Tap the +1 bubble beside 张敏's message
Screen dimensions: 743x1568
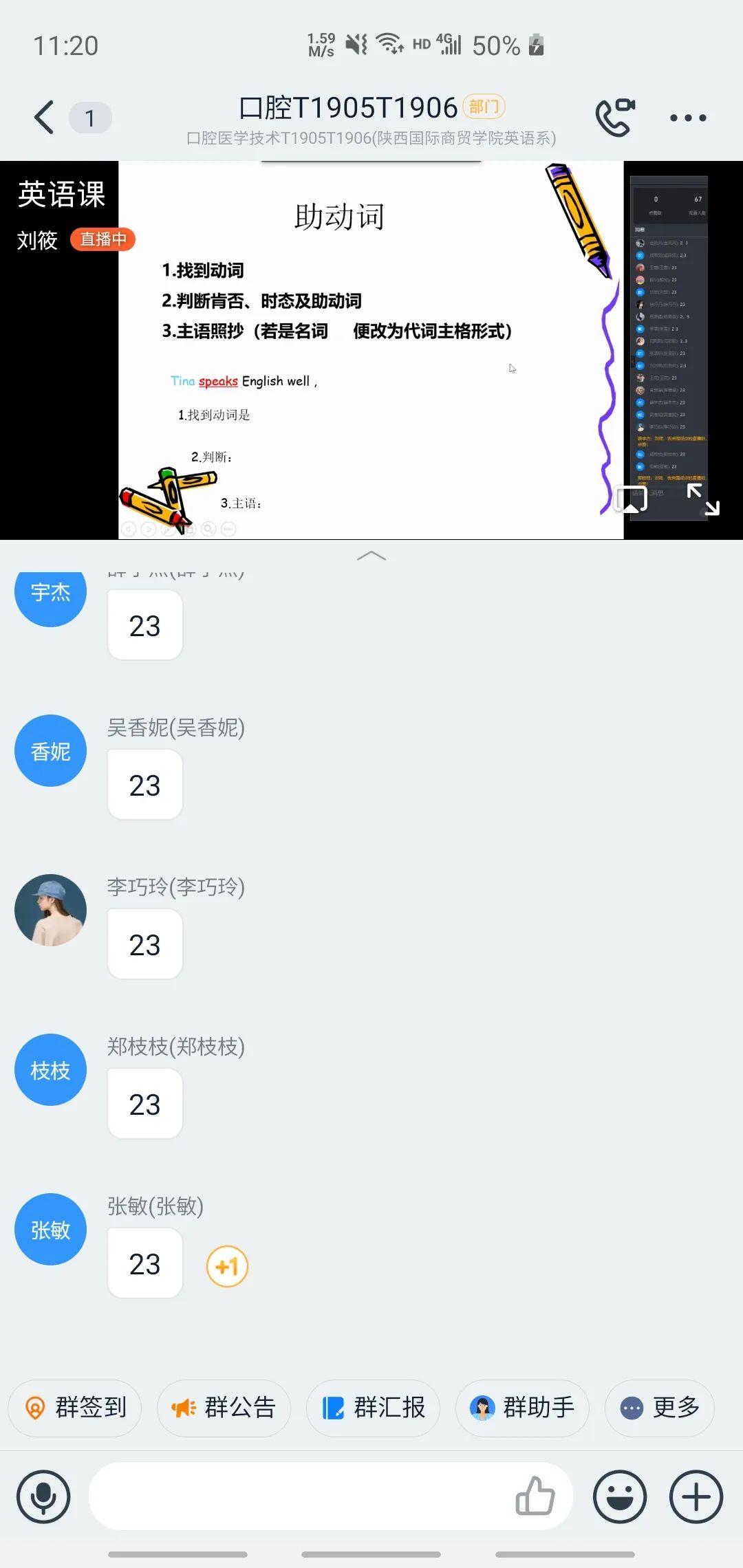click(227, 1266)
